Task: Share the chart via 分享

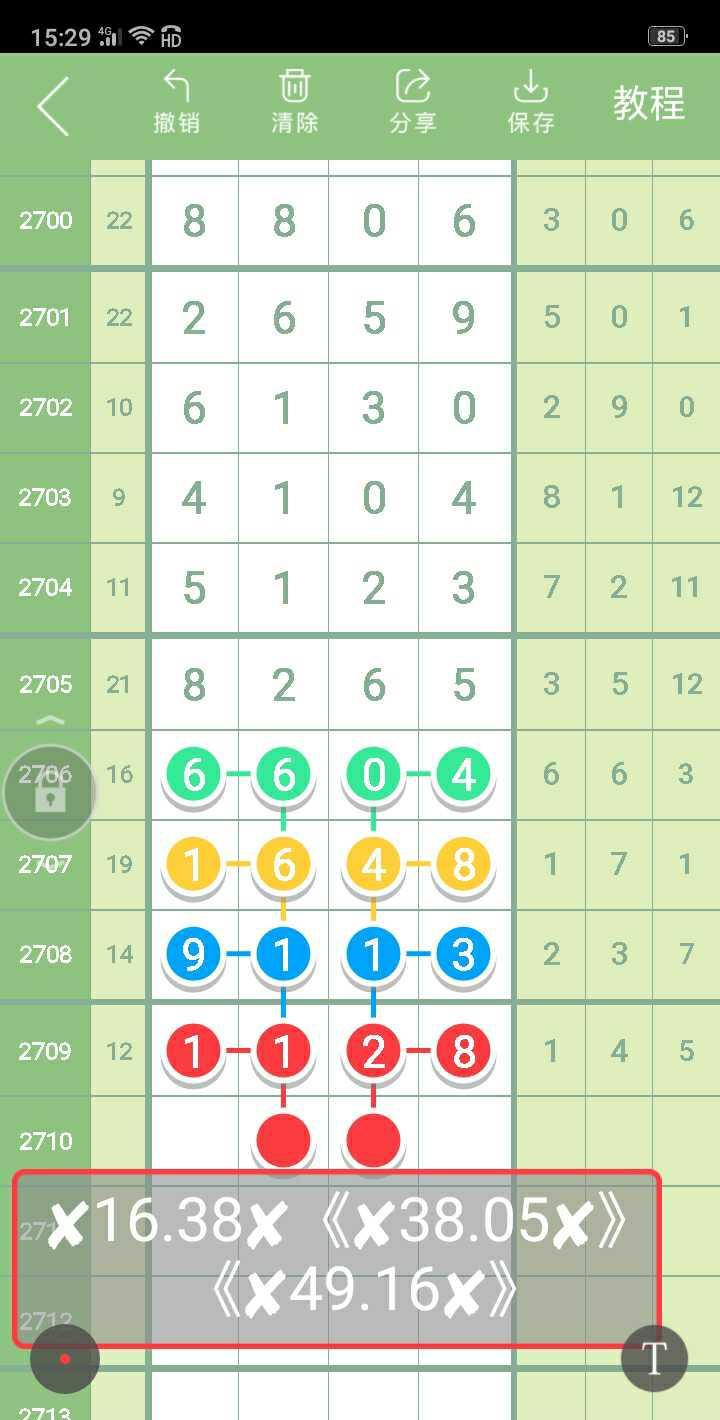Action: tap(412, 102)
